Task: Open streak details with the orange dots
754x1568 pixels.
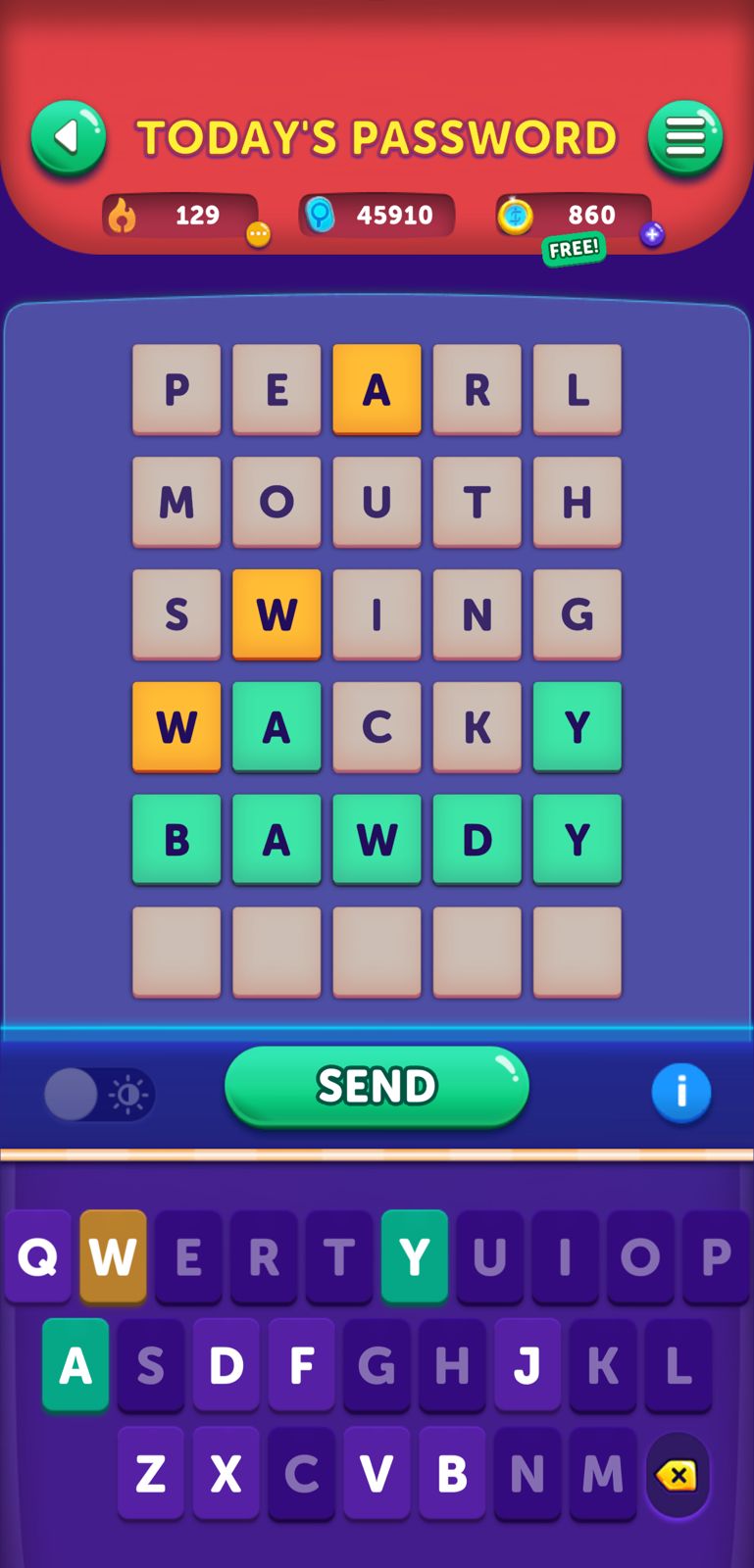Action: [x=258, y=234]
